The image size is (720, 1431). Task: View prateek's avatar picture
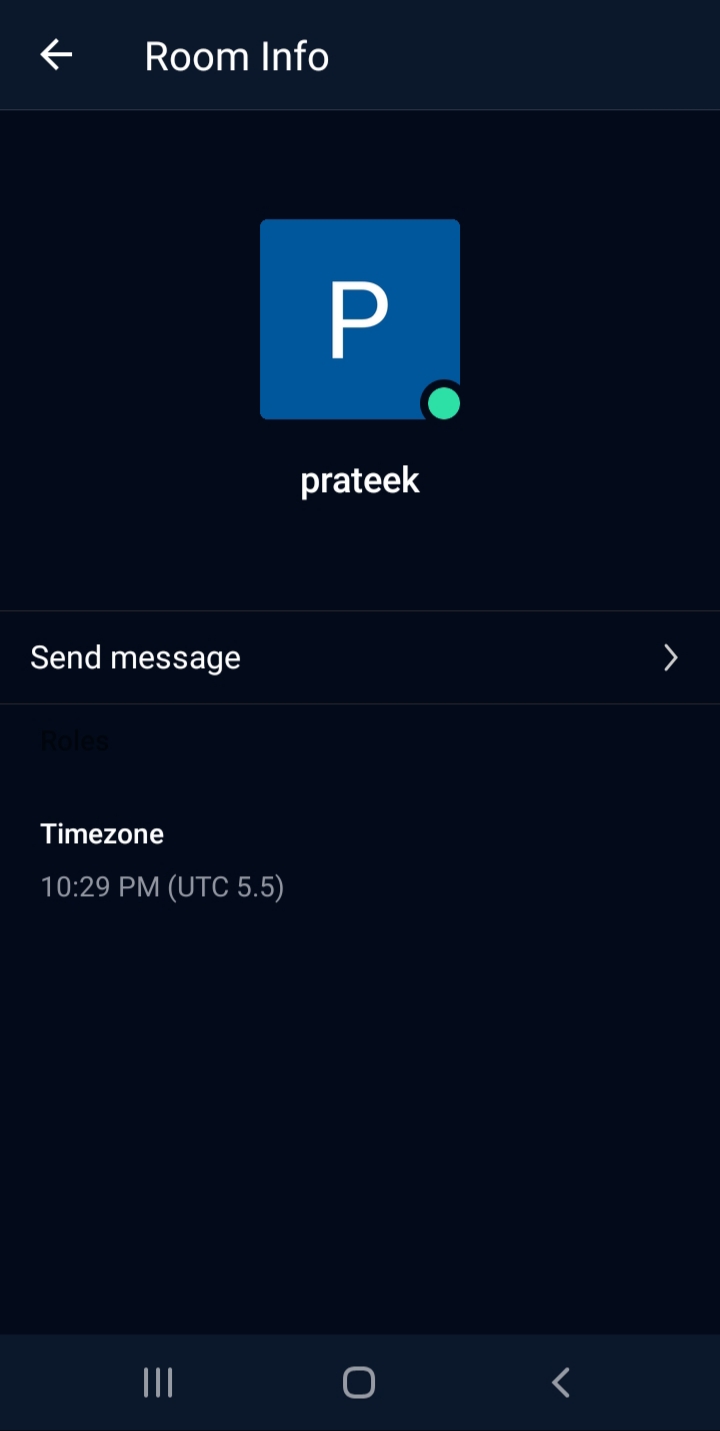[360, 319]
